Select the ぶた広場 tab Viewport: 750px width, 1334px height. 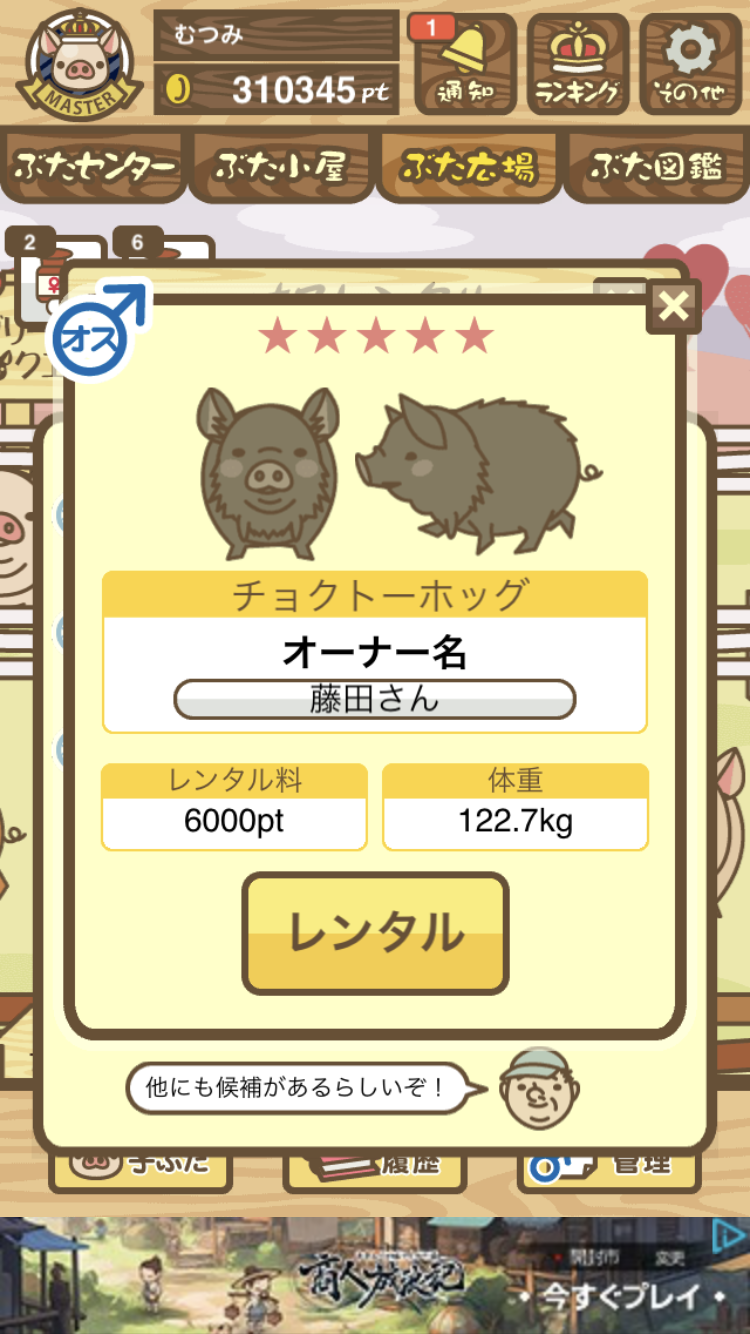point(467,166)
